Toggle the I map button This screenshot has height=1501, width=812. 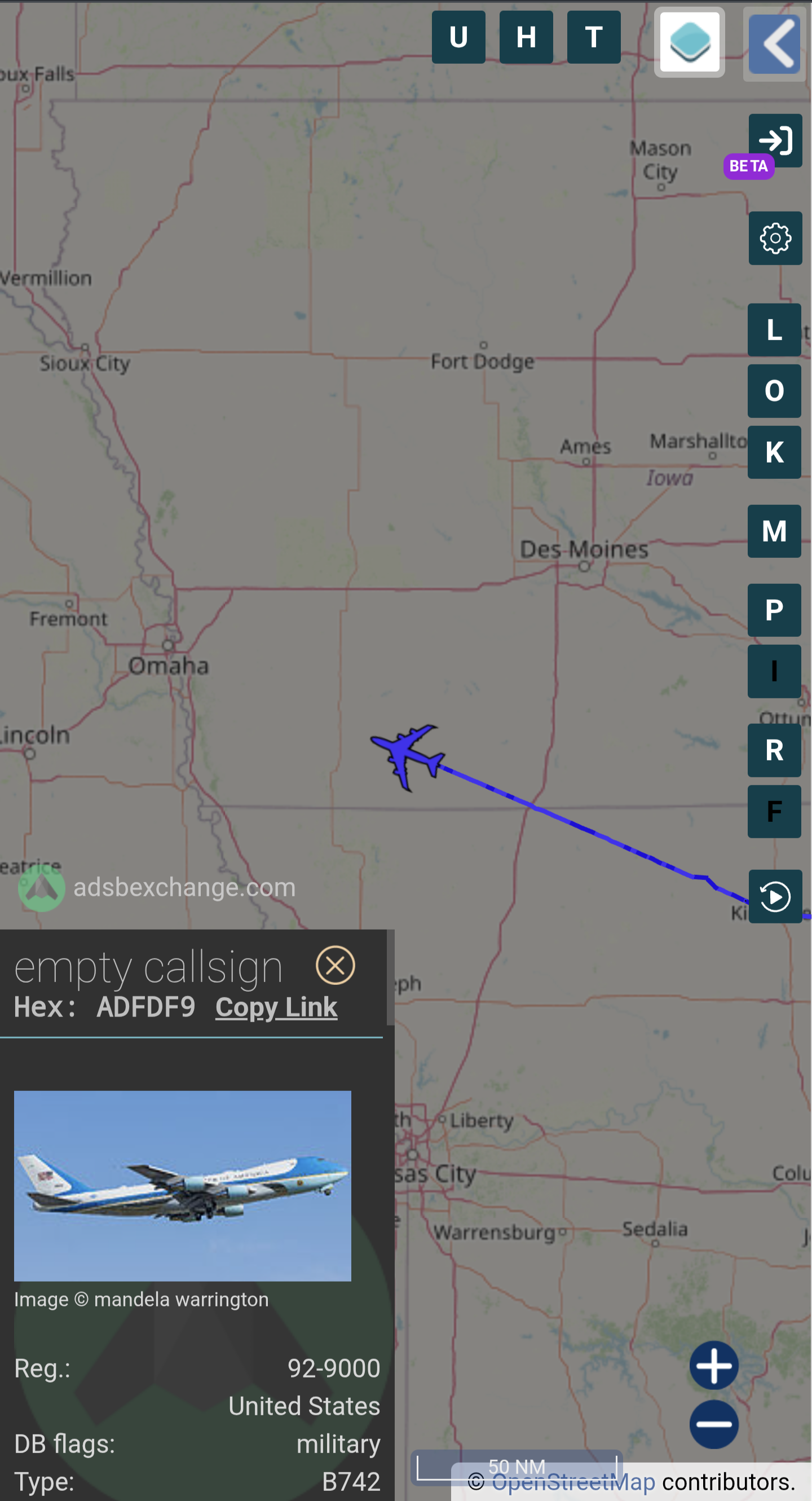point(774,671)
